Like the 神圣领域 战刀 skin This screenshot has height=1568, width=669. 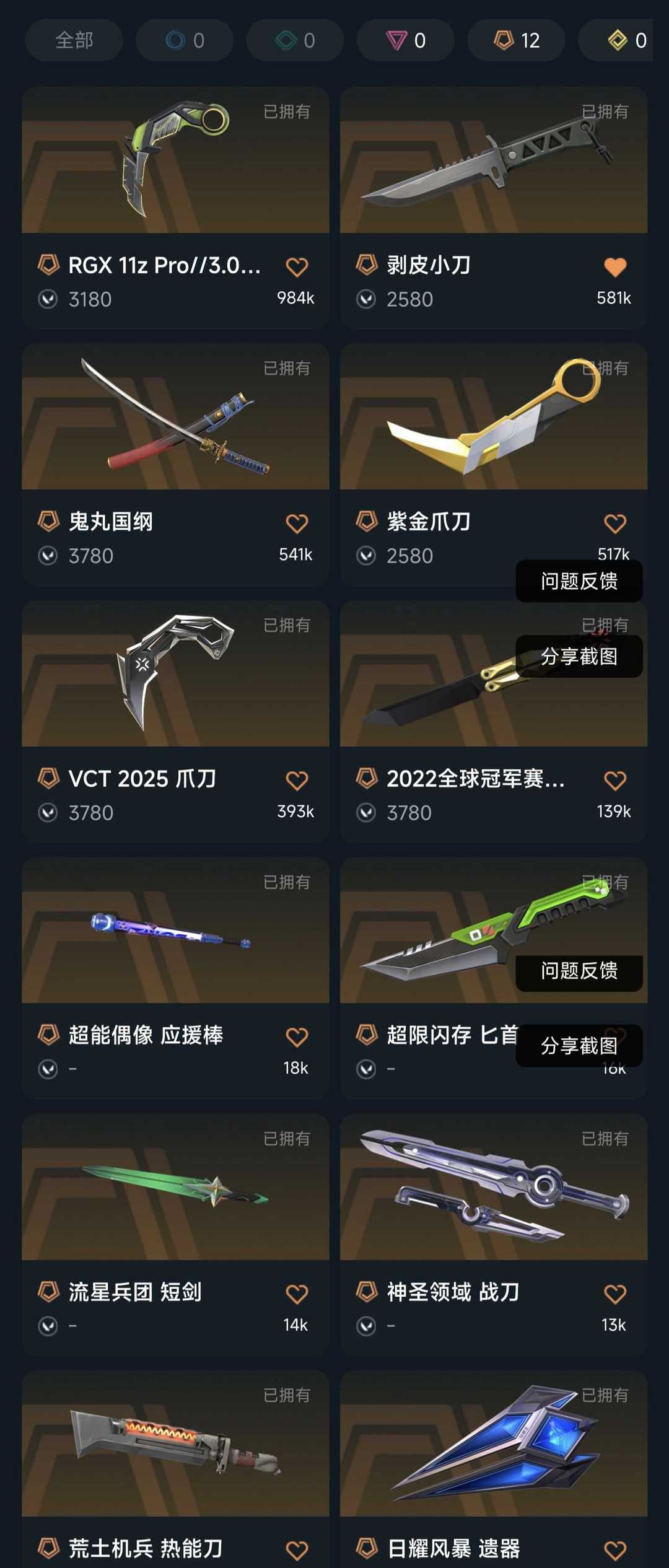click(x=614, y=1294)
